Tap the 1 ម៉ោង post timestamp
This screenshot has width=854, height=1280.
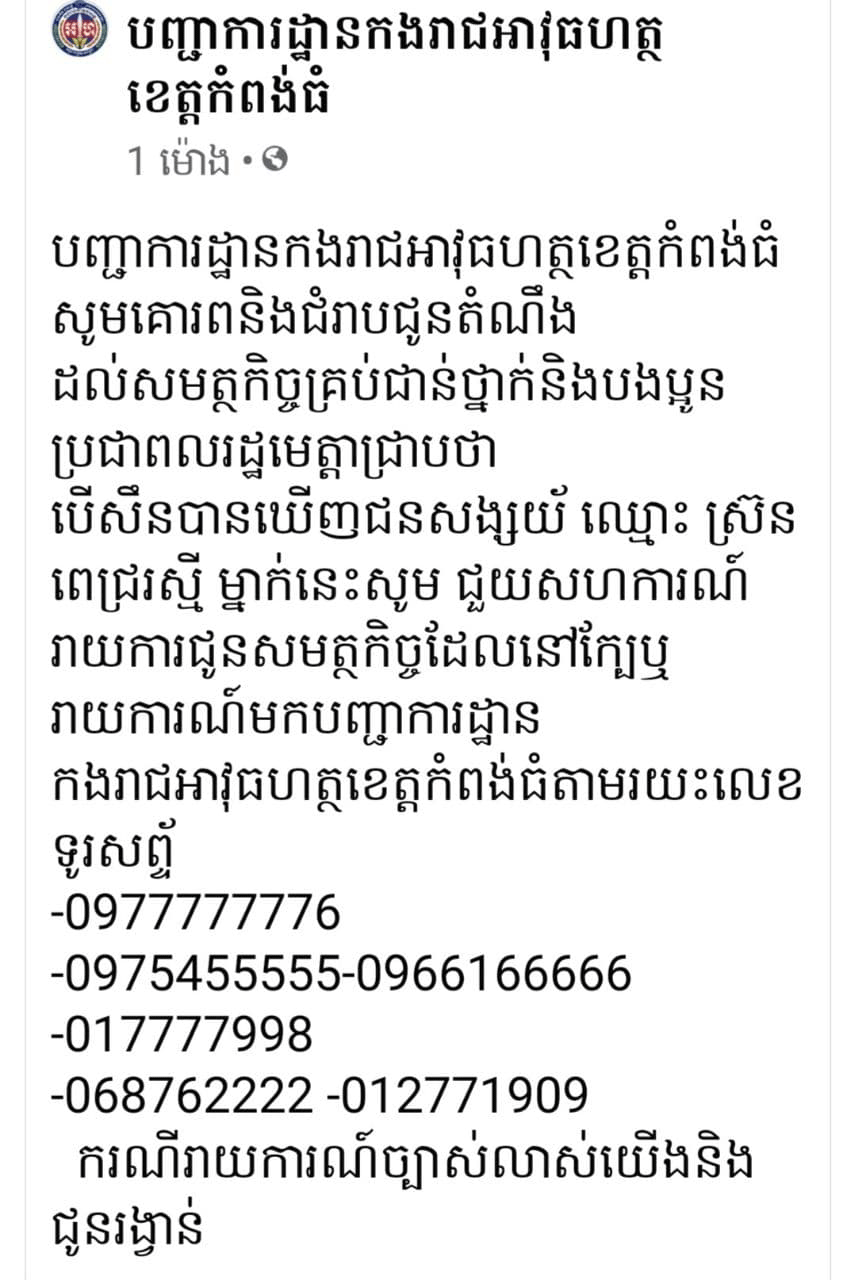179,161
